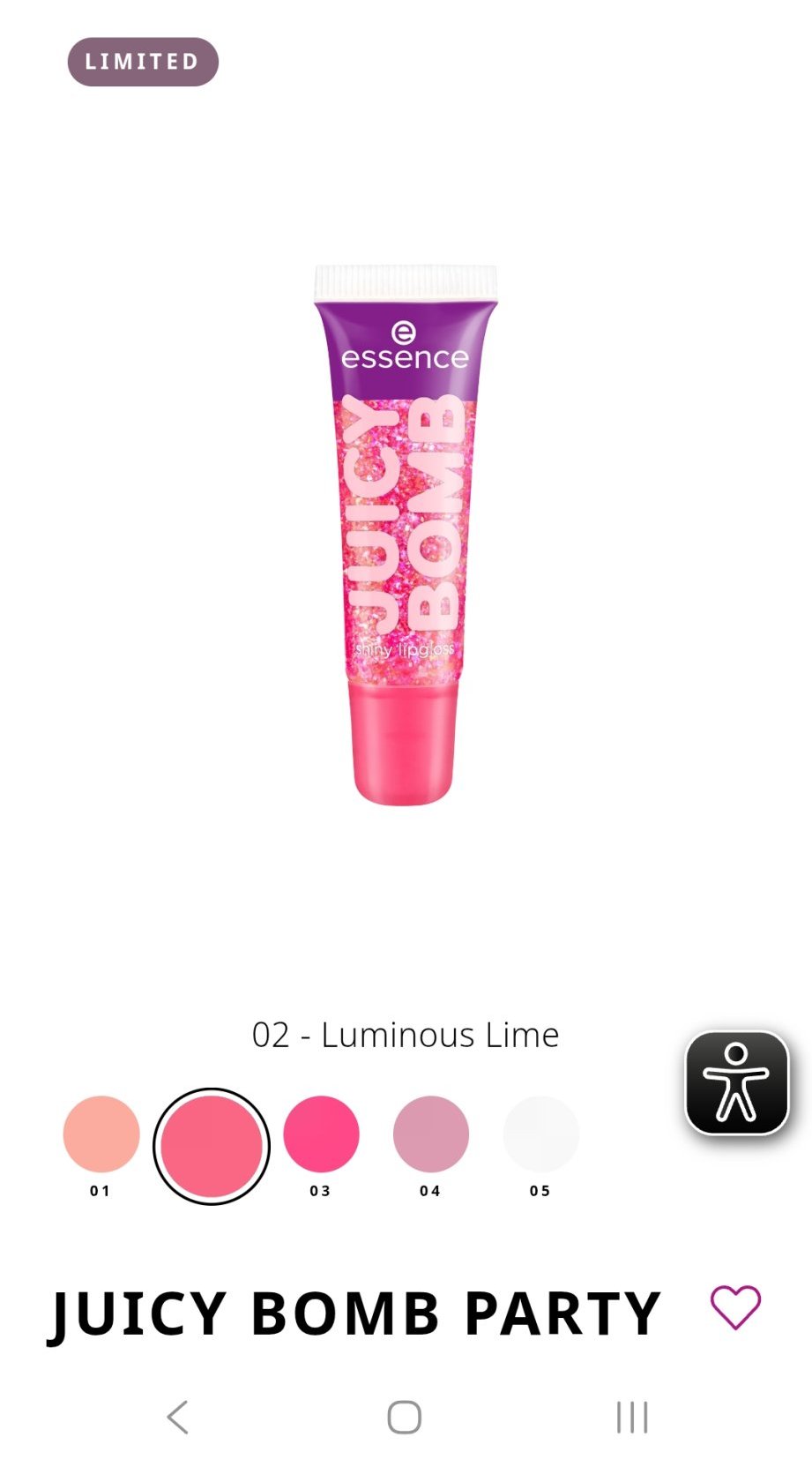Open the accessibility options widget

pyautogui.click(x=737, y=1082)
